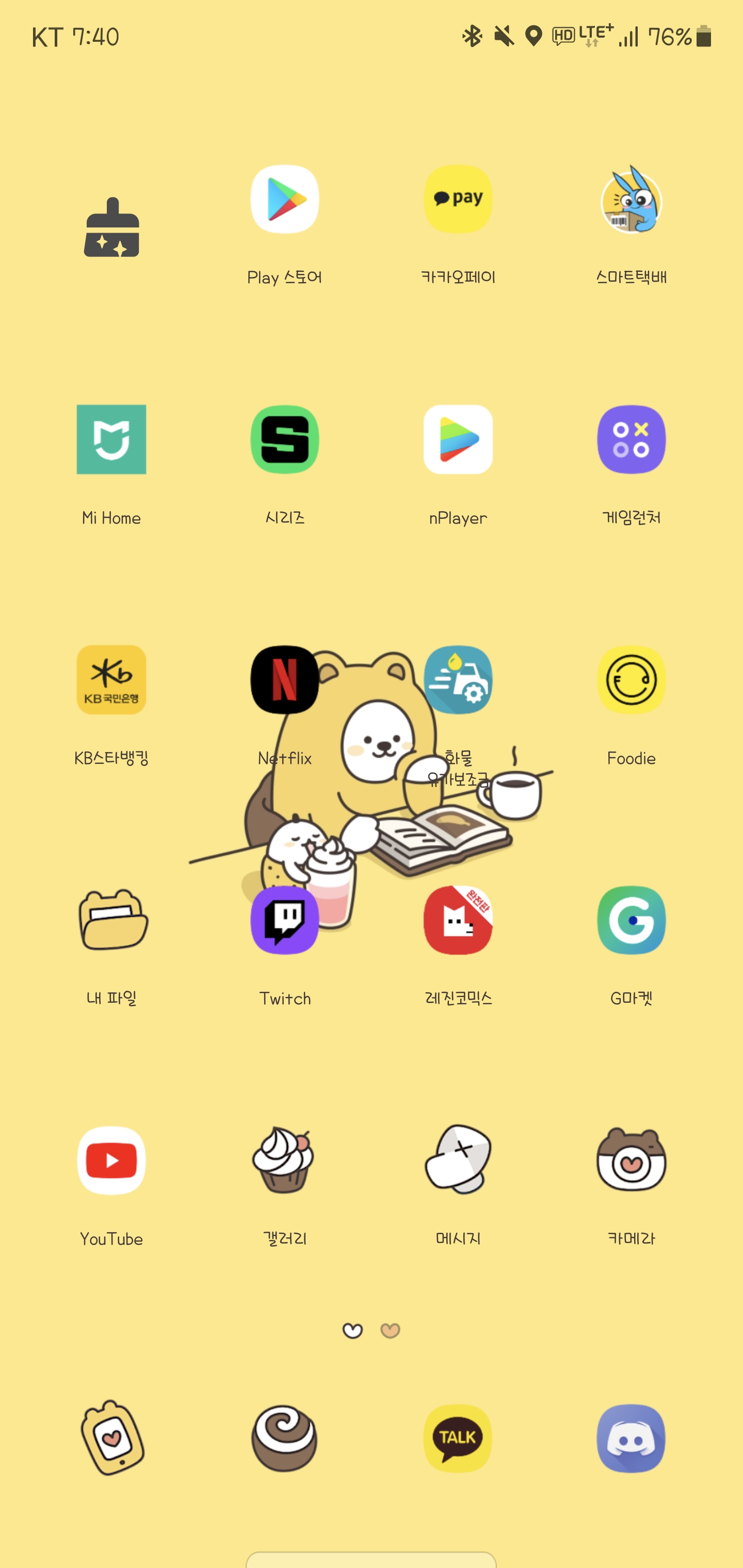The height and width of the screenshot is (1568, 743).
Task: Launch the Twitch app
Action: (284, 920)
